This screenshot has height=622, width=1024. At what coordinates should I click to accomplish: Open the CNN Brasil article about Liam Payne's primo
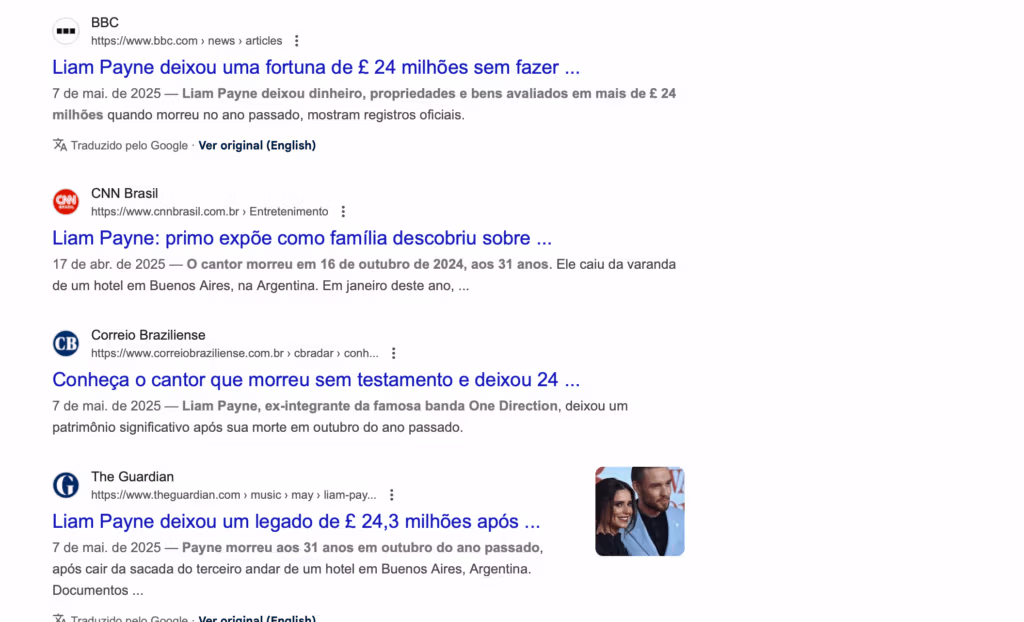(x=302, y=239)
